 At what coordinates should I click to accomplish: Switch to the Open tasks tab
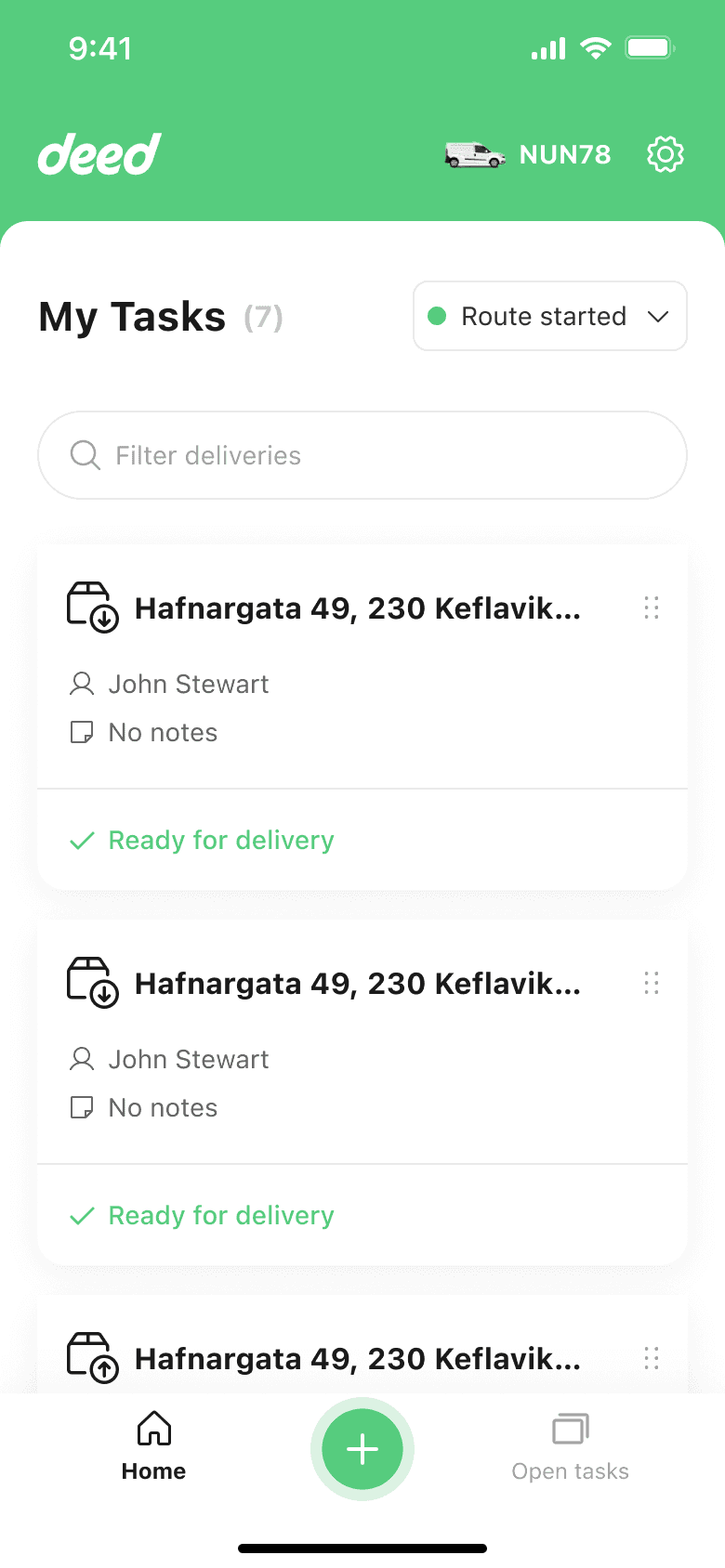pos(570,1447)
